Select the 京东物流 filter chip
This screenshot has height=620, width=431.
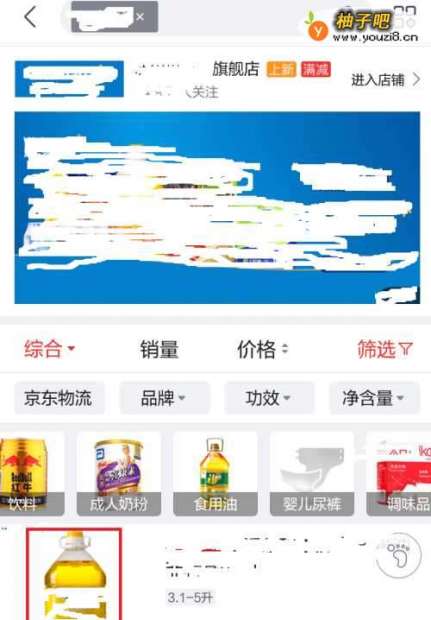coord(59,398)
